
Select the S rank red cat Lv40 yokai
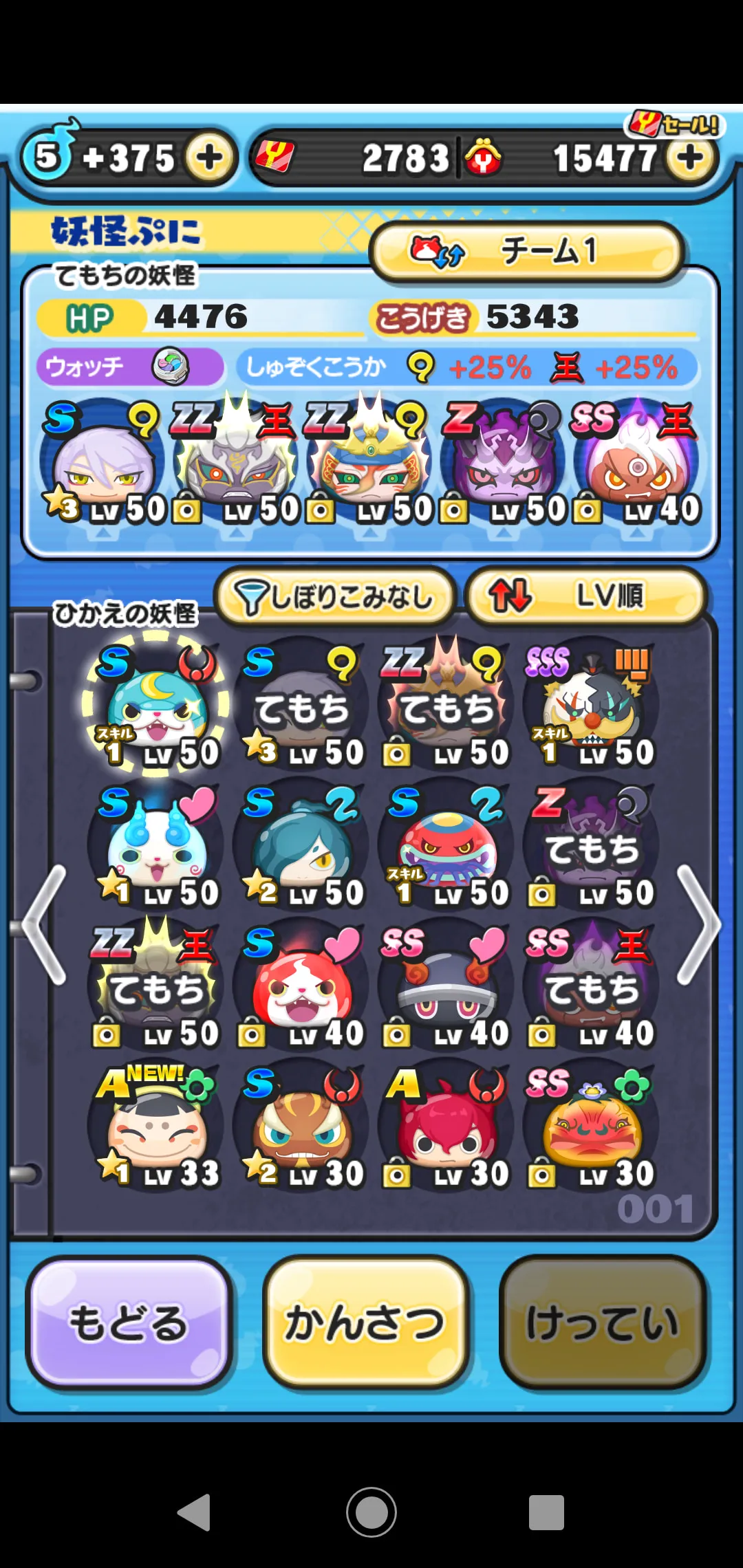click(x=300, y=987)
